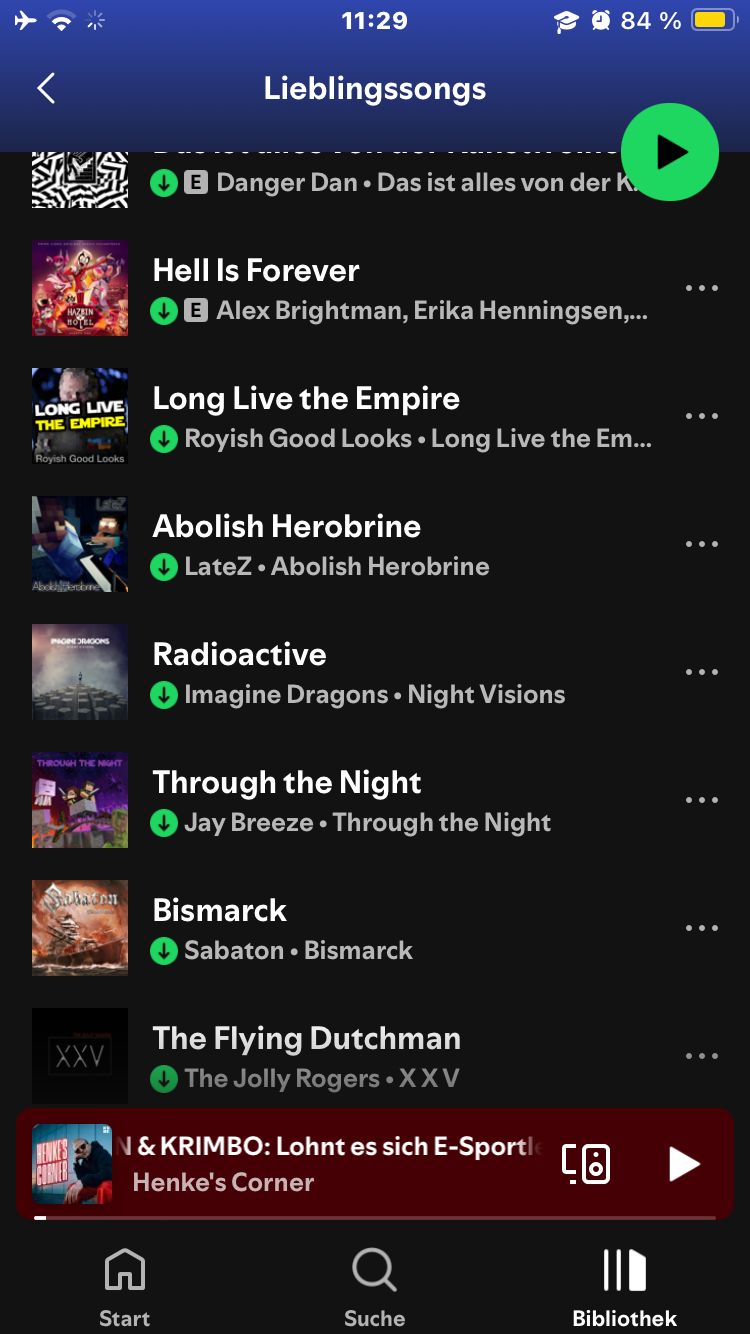This screenshot has height=1334, width=750.
Task: Open options for Abolish Herobrine
Action: click(x=702, y=544)
